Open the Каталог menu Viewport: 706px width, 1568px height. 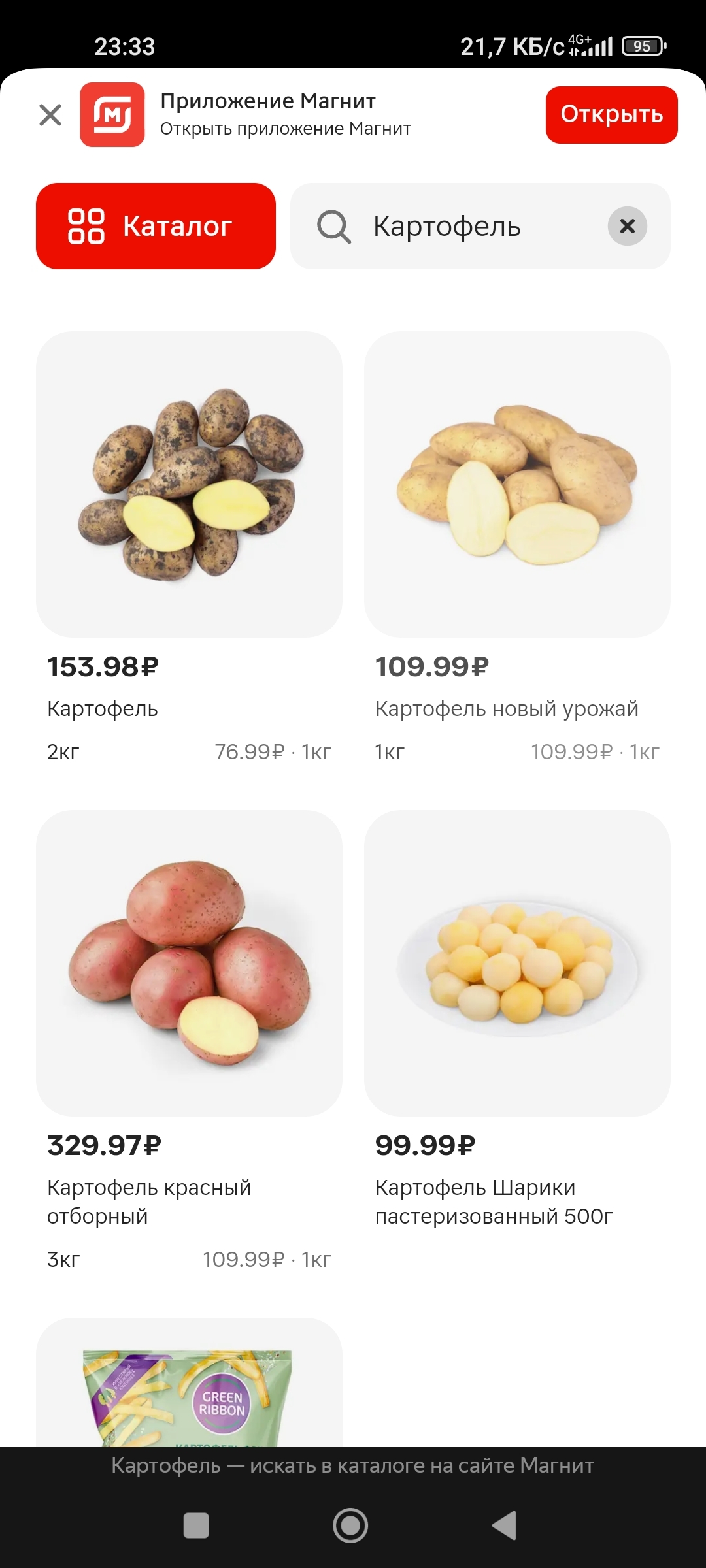pyautogui.click(x=156, y=226)
